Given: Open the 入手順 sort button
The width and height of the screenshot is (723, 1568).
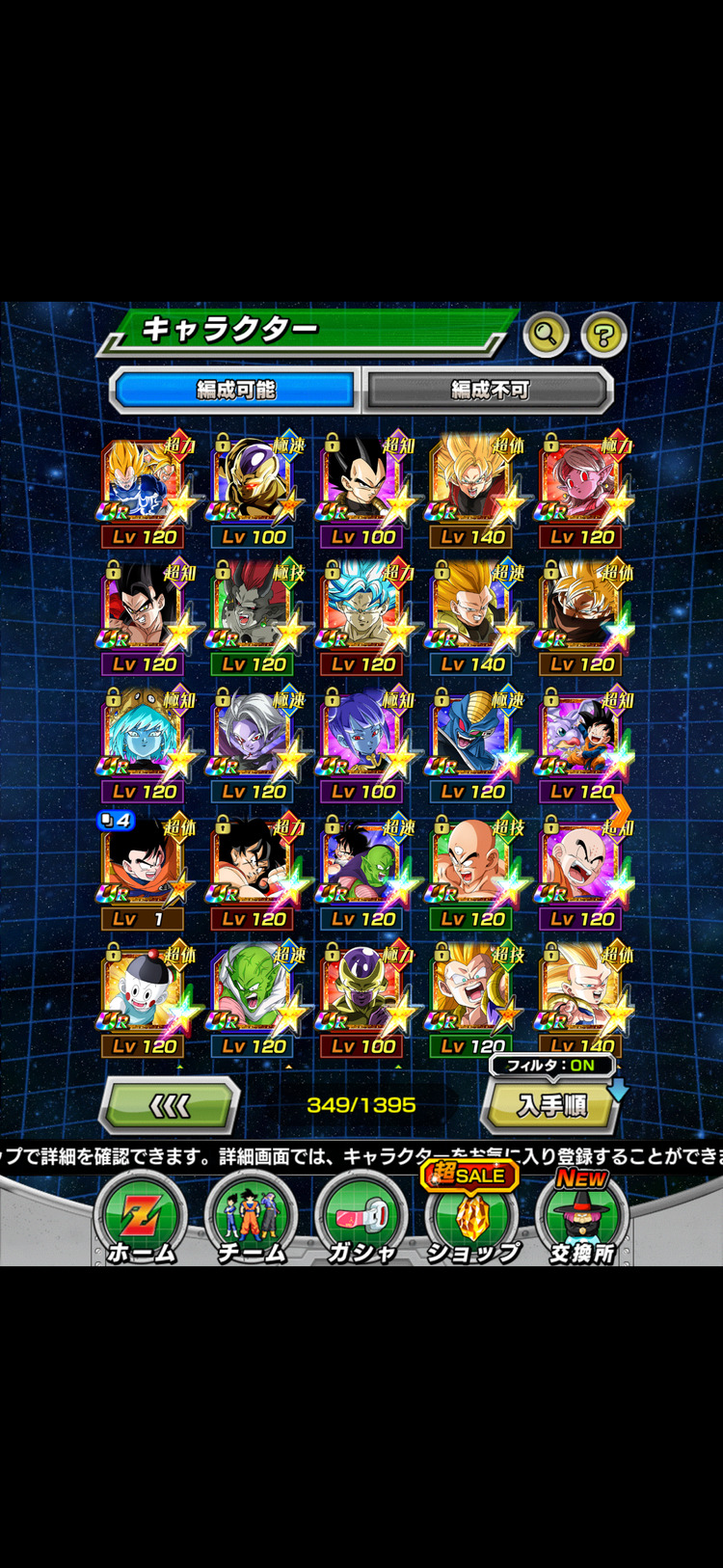Looking at the screenshot, I should [x=551, y=1105].
